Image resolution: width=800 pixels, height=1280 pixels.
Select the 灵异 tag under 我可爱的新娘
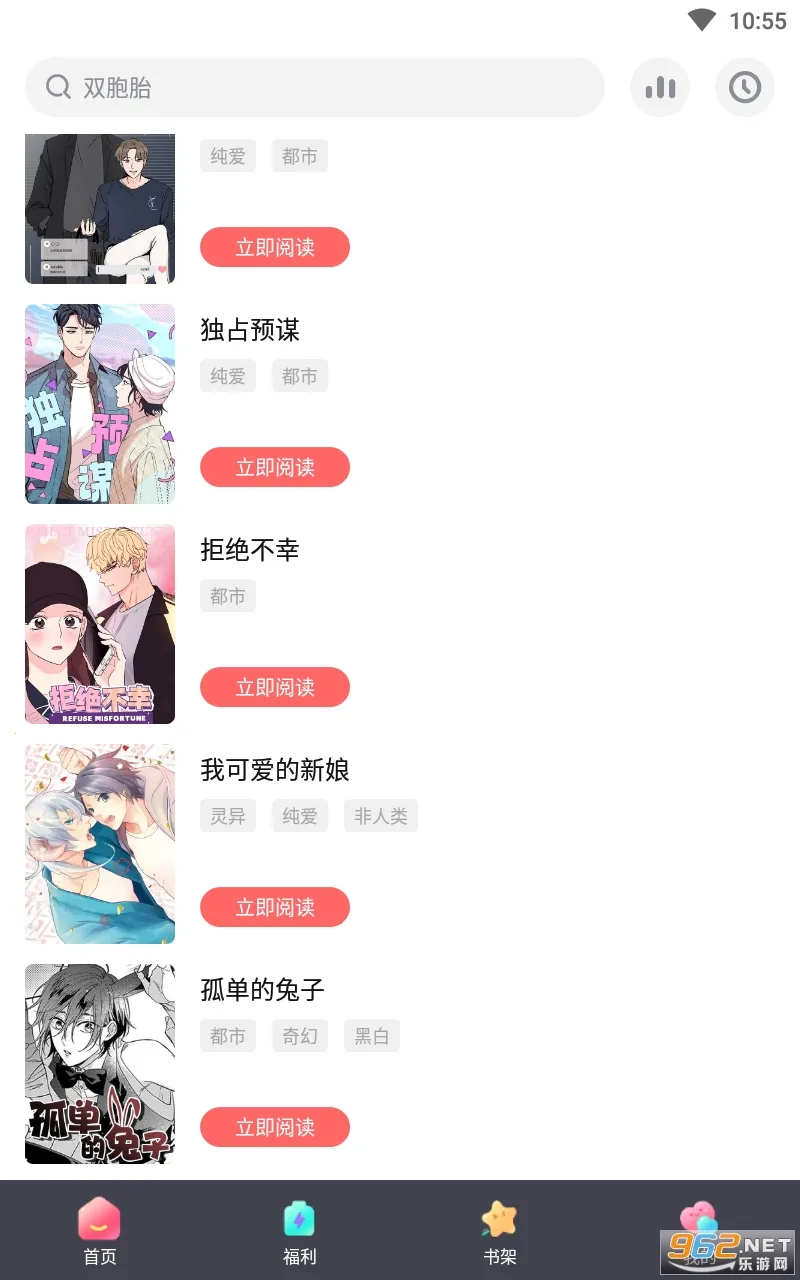(x=227, y=815)
